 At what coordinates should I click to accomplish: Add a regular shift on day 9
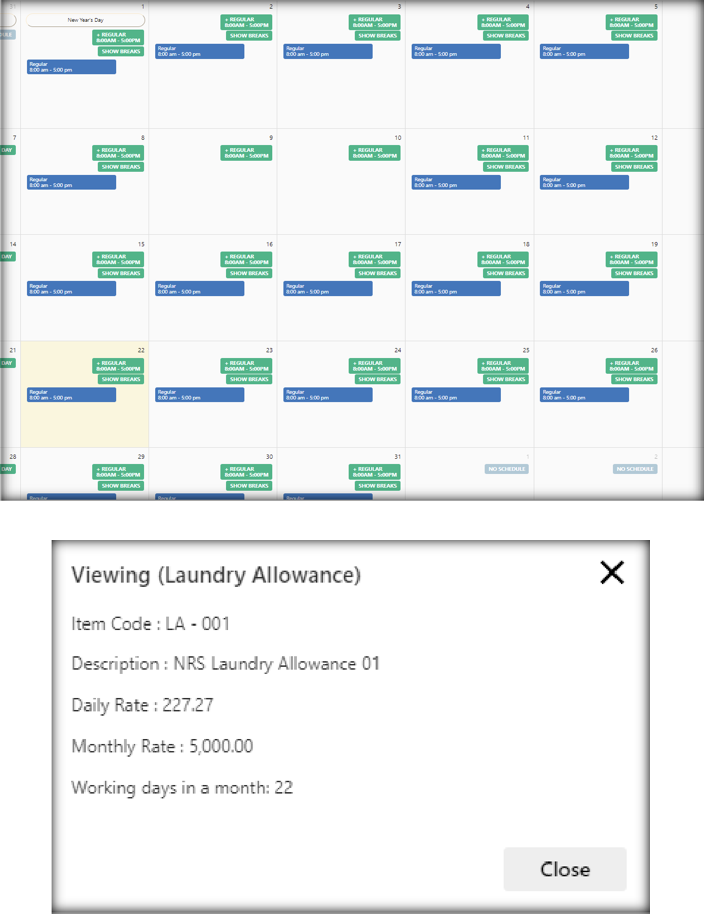(249, 152)
